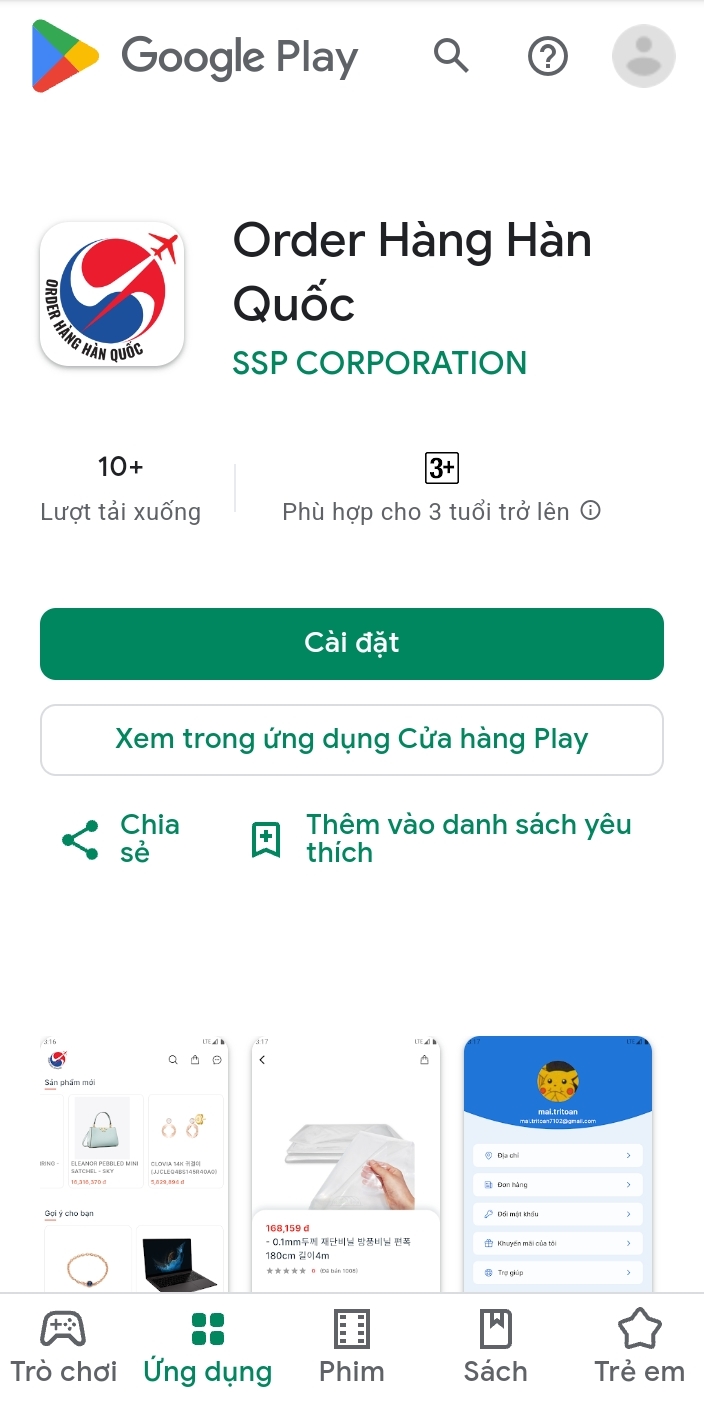The image size is (704, 1412).
Task: View the Sản phẩm mới home screenshot
Action: coord(134,1163)
